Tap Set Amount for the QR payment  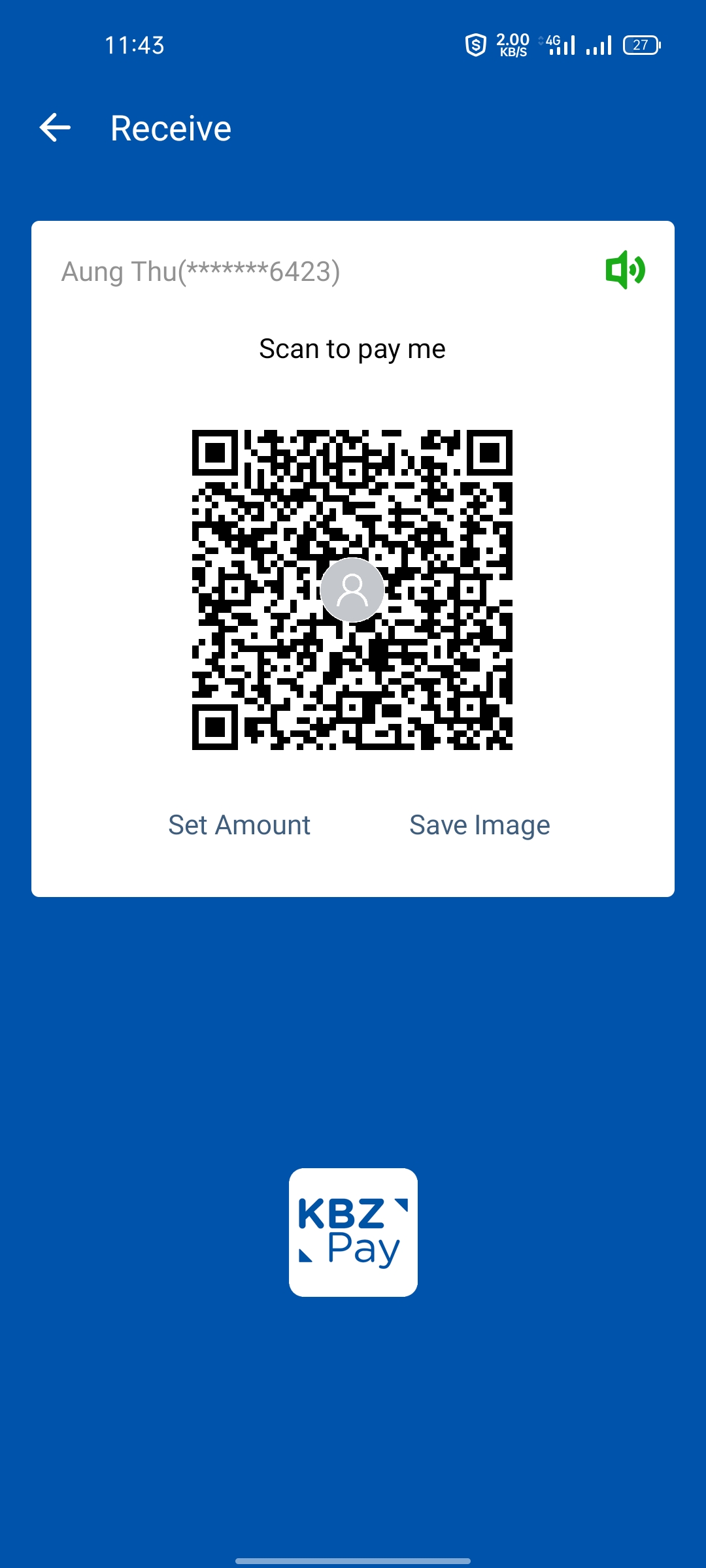(239, 825)
